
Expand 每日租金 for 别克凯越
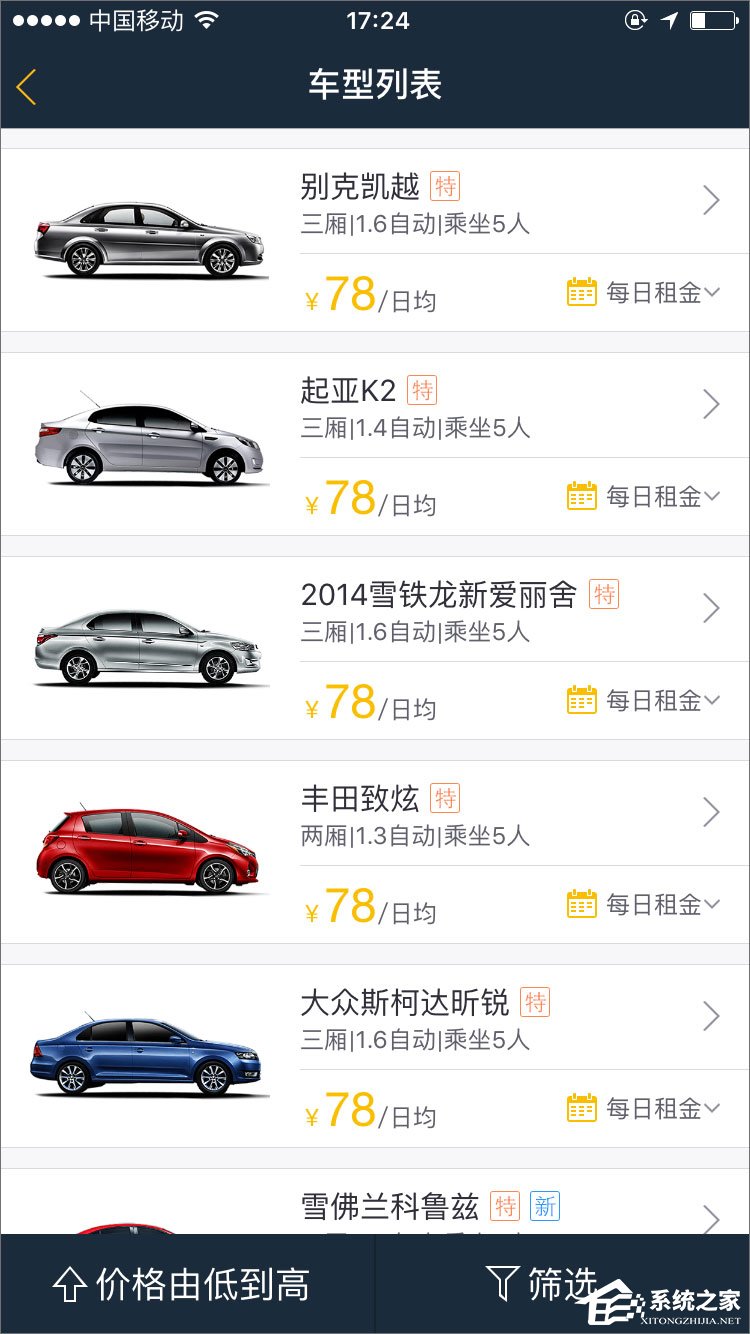643,293
